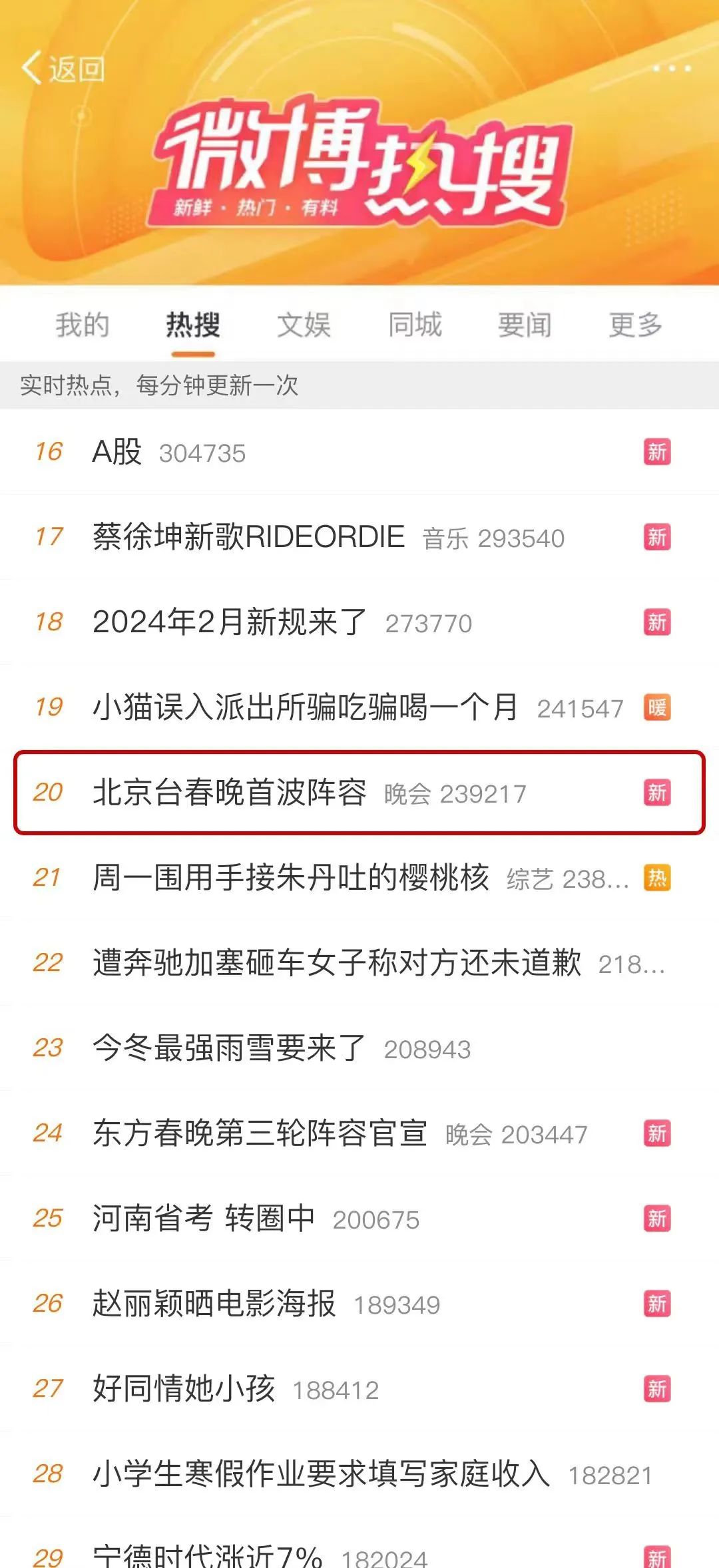Screen dimensions: 719x1568
Task: Open the 同城 tab
Action: pyautogui.click(x=415, y=325)
